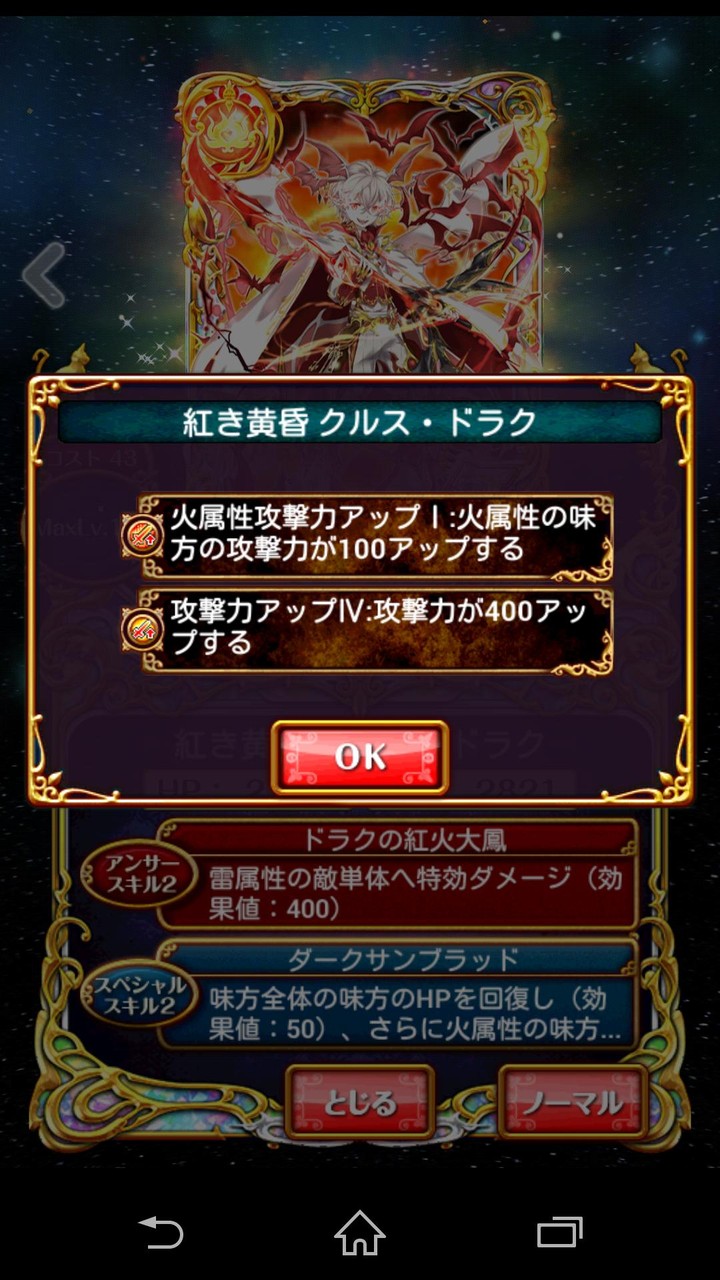Image resolution: width=720 pixels, height=1280 pixels.
Task: Tap the Android back button
Action: pyautogui.click(x=160, y=1231)
